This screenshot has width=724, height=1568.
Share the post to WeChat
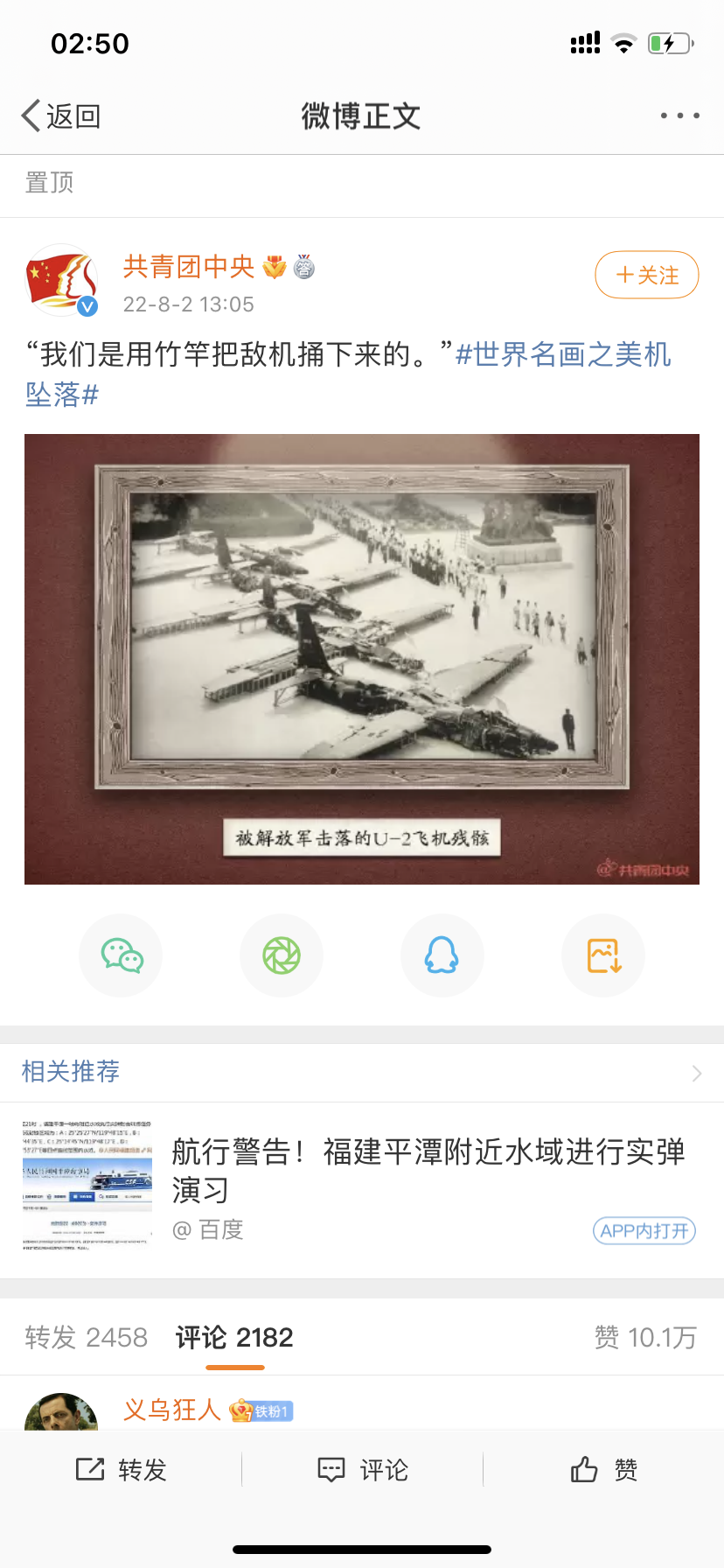click(121, 955)
